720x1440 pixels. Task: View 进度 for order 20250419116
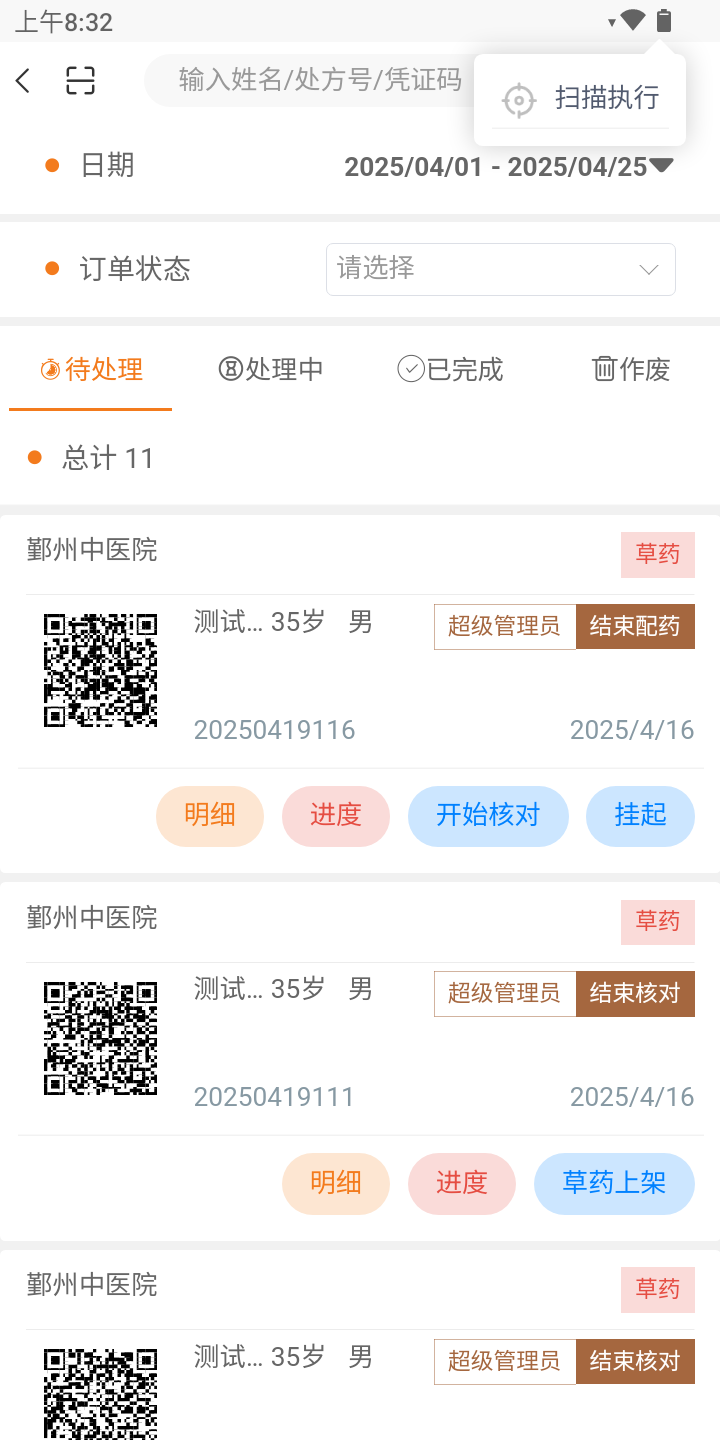coord(336,815)
